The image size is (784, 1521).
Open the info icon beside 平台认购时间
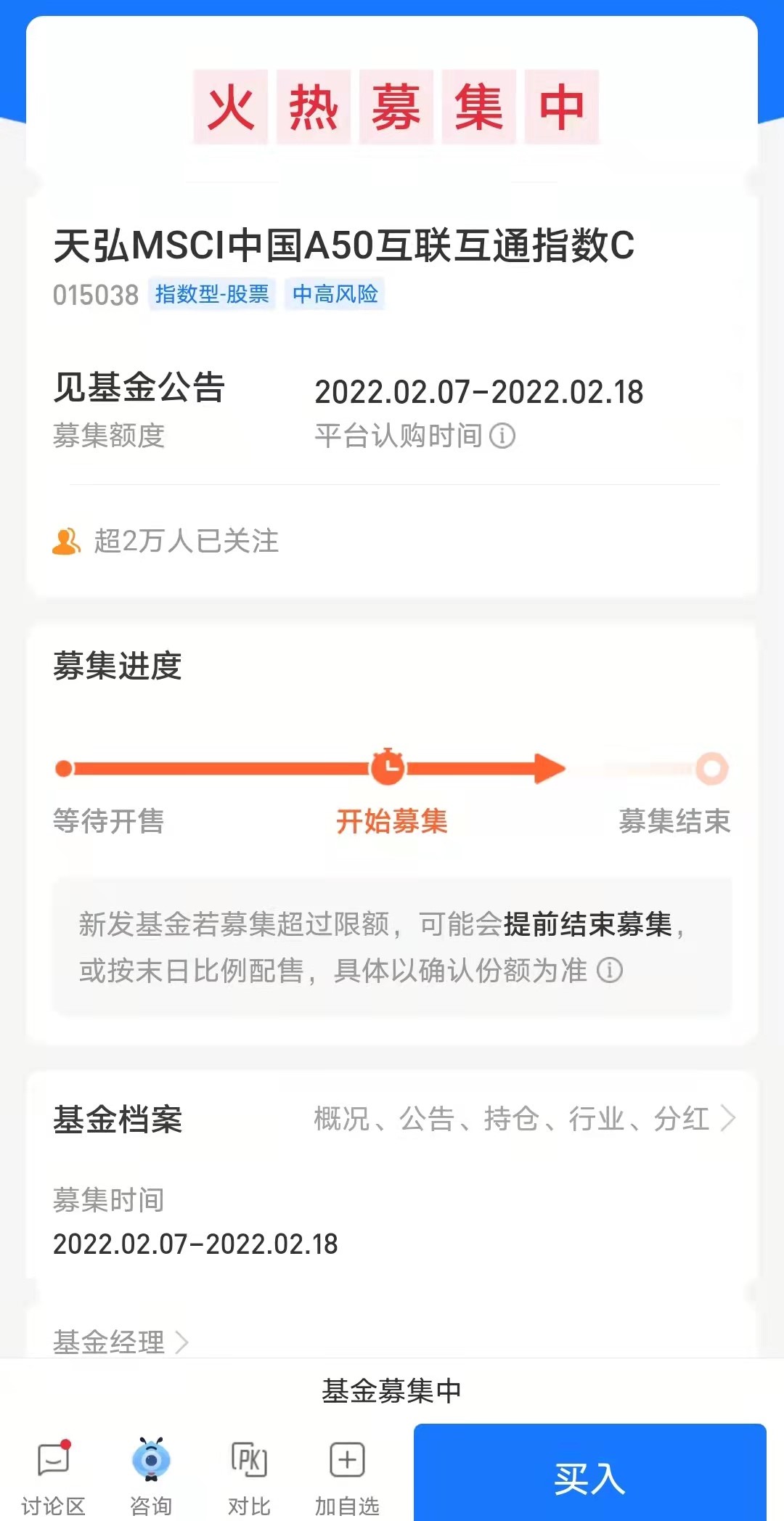[502, 434]
